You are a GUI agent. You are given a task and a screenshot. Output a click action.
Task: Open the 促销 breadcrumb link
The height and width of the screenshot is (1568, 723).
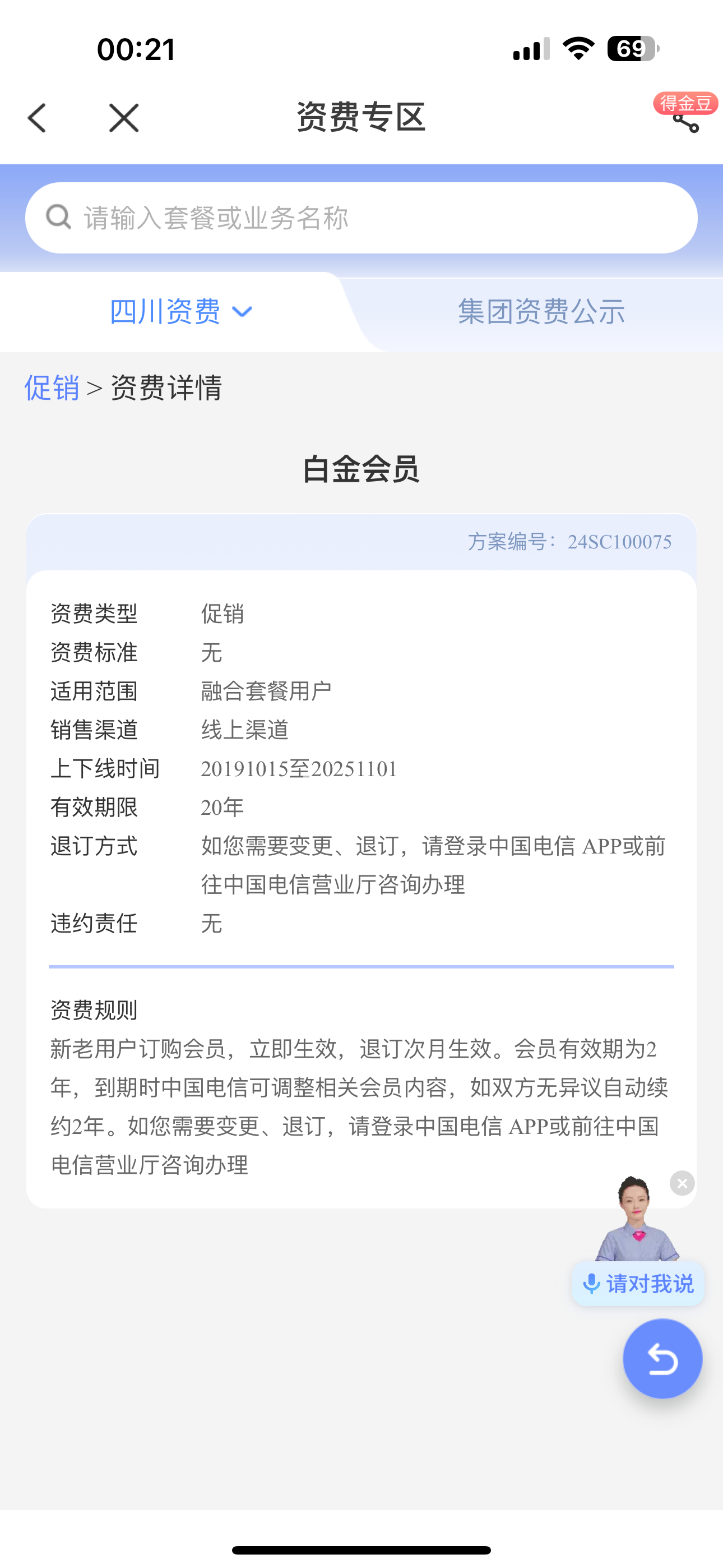click(52, 388)
